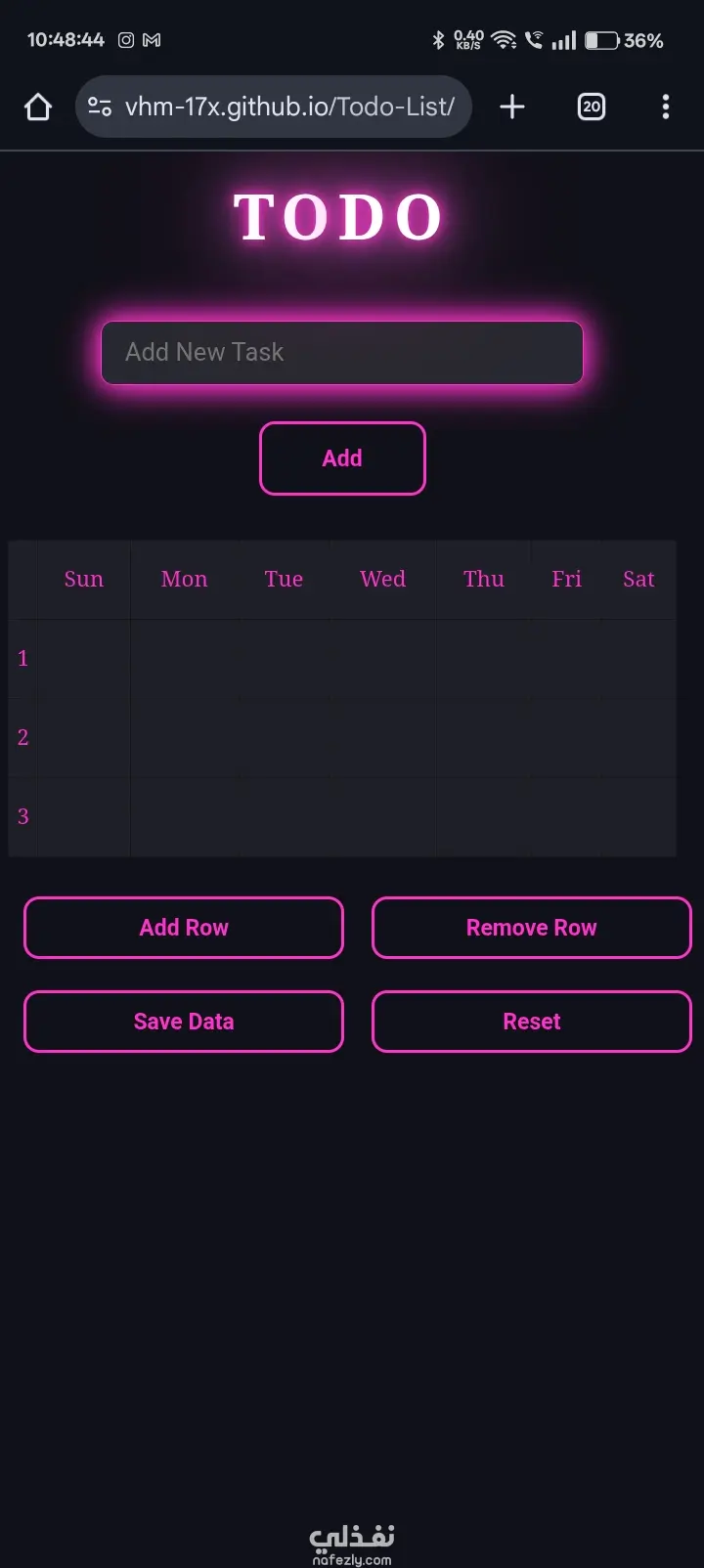Go to the browser home page

pyautogui.click(x=38, y=107)
